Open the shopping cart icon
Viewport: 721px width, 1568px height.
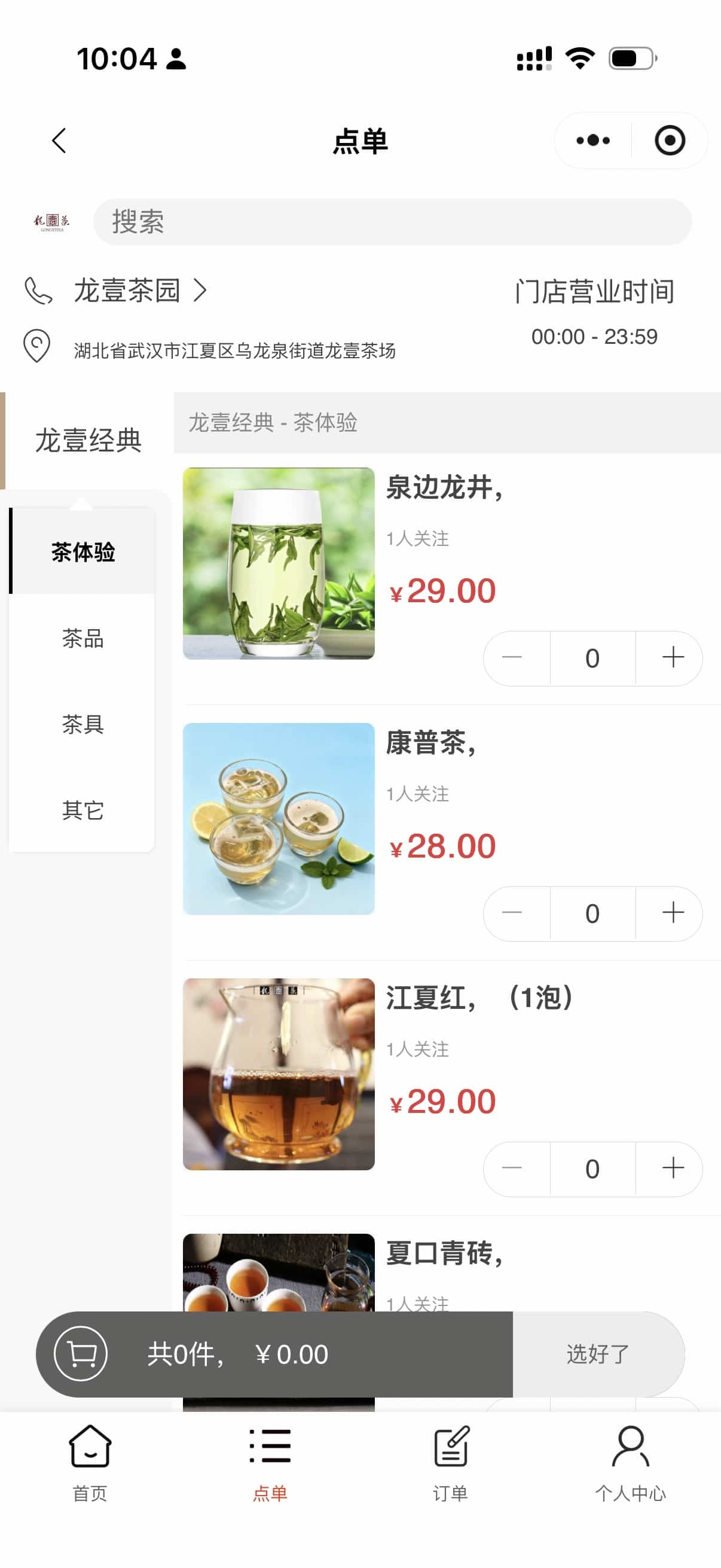pyautogui.click(x=81, y=1354)
